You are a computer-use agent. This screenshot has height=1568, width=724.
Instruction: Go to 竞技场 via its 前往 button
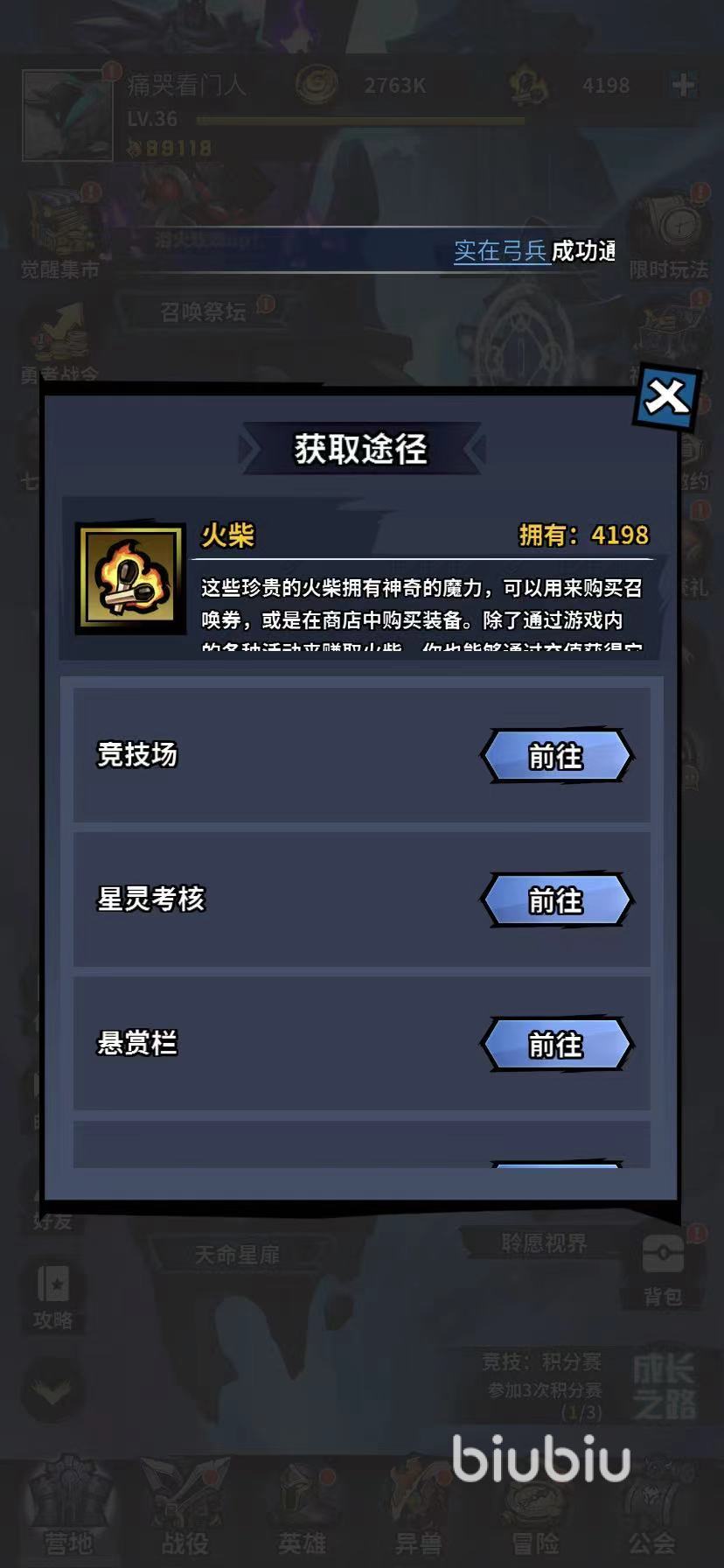click(x=556, y=756)
